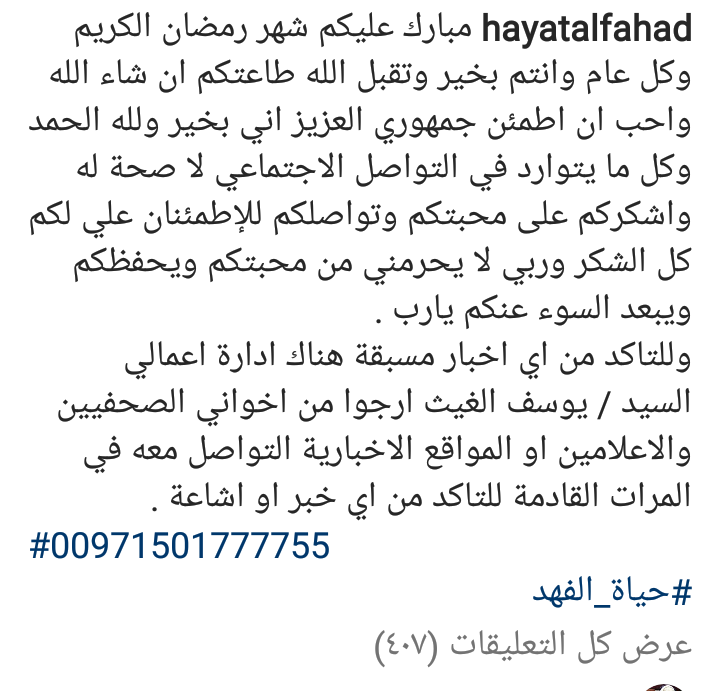The width and height of the screenshot is (720, 691).
Task: Open the hashtag #00971501777755
Action: coord(180,546)
